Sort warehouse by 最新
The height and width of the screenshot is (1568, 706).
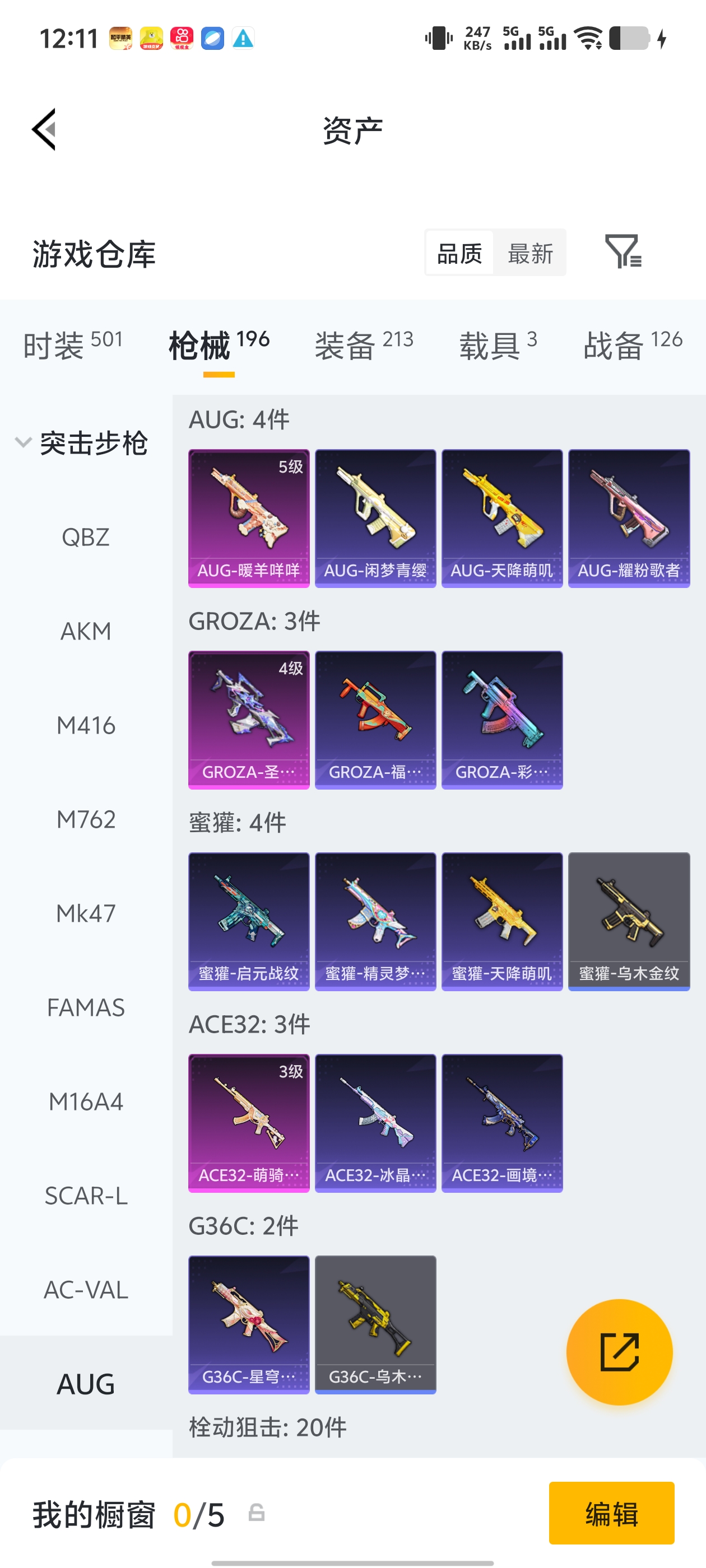click(530, 253)
